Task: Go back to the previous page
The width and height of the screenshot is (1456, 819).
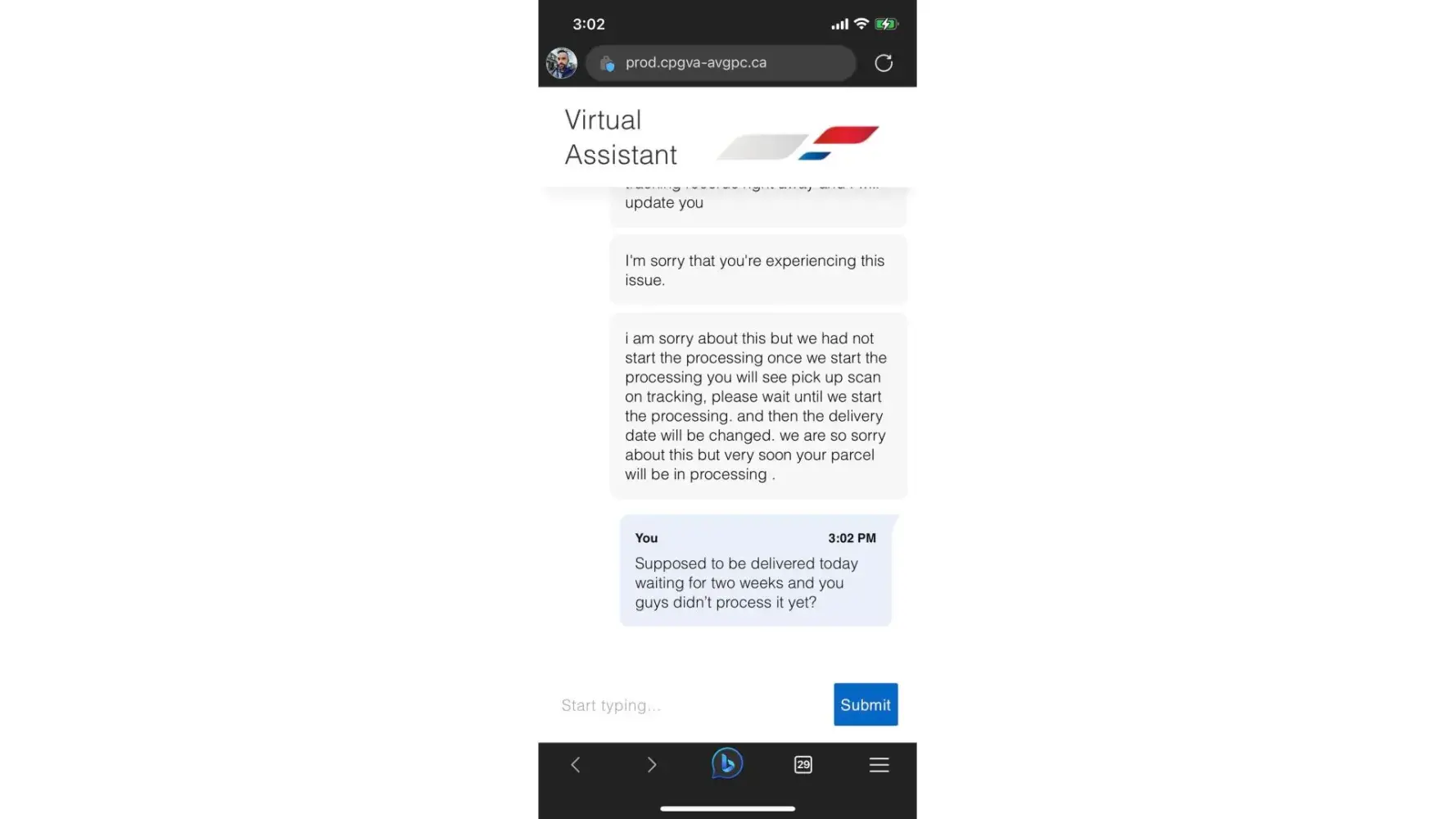Action: pyautogui.click(x=576, y=765)
